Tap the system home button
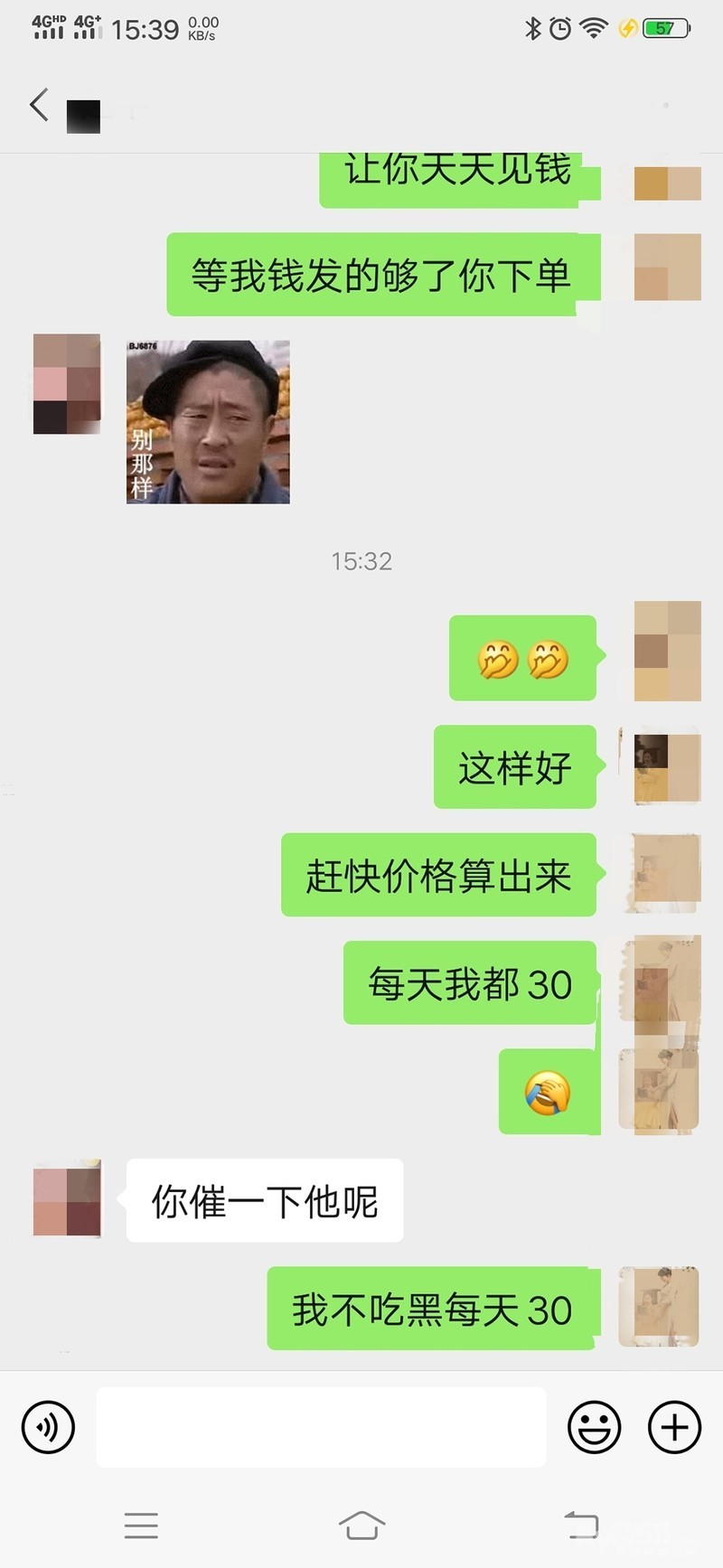 (x=361, y=1525)
